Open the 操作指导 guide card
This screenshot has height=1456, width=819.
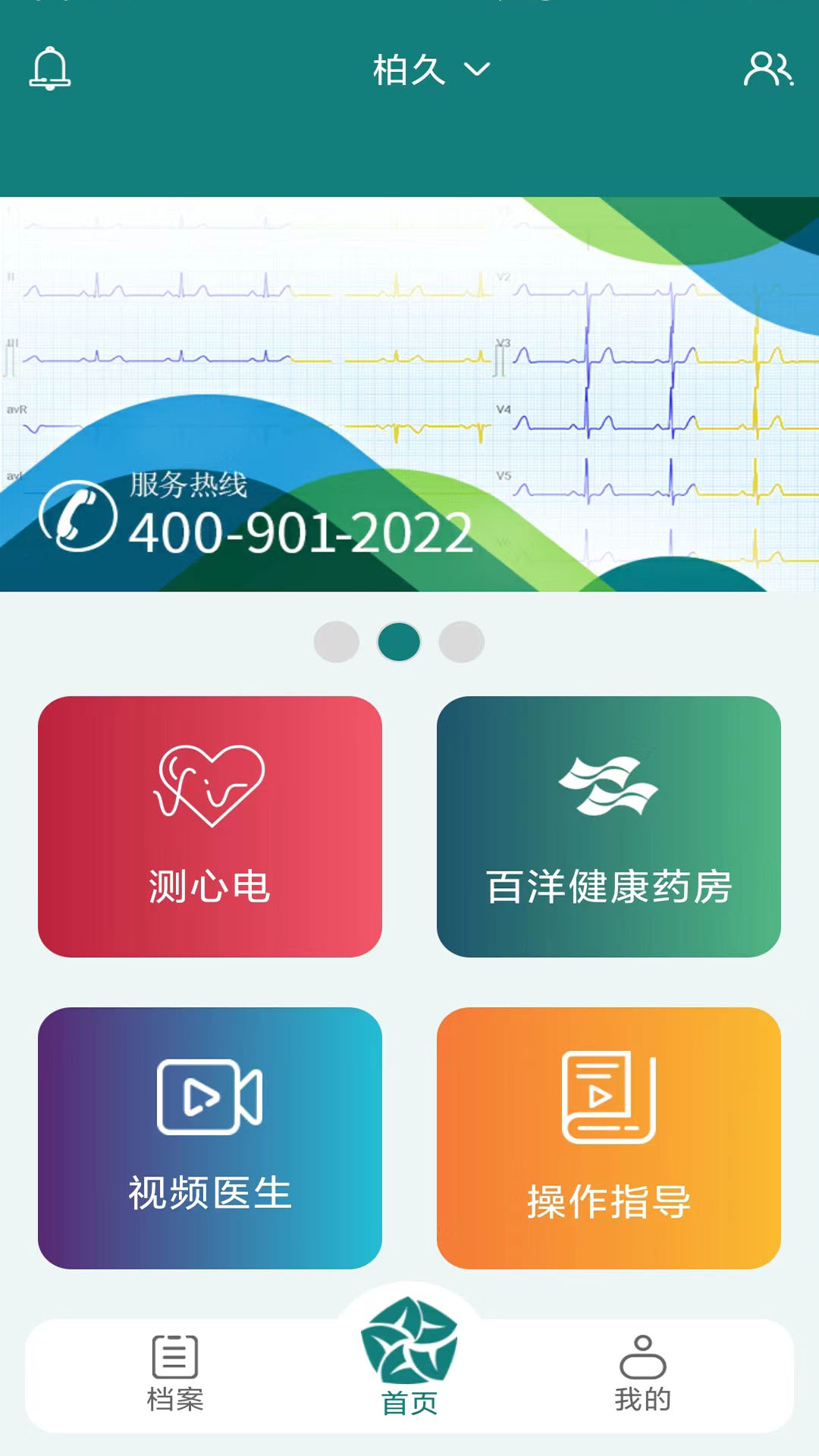(608, 1137)
